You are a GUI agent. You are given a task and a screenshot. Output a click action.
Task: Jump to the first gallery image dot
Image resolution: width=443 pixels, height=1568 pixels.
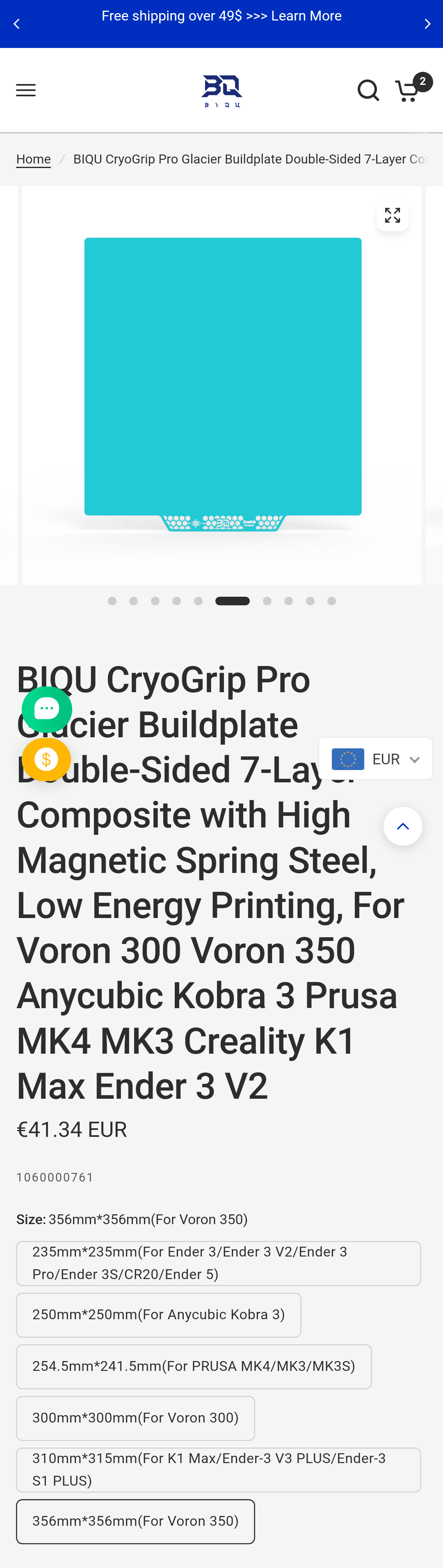point(112,601)
